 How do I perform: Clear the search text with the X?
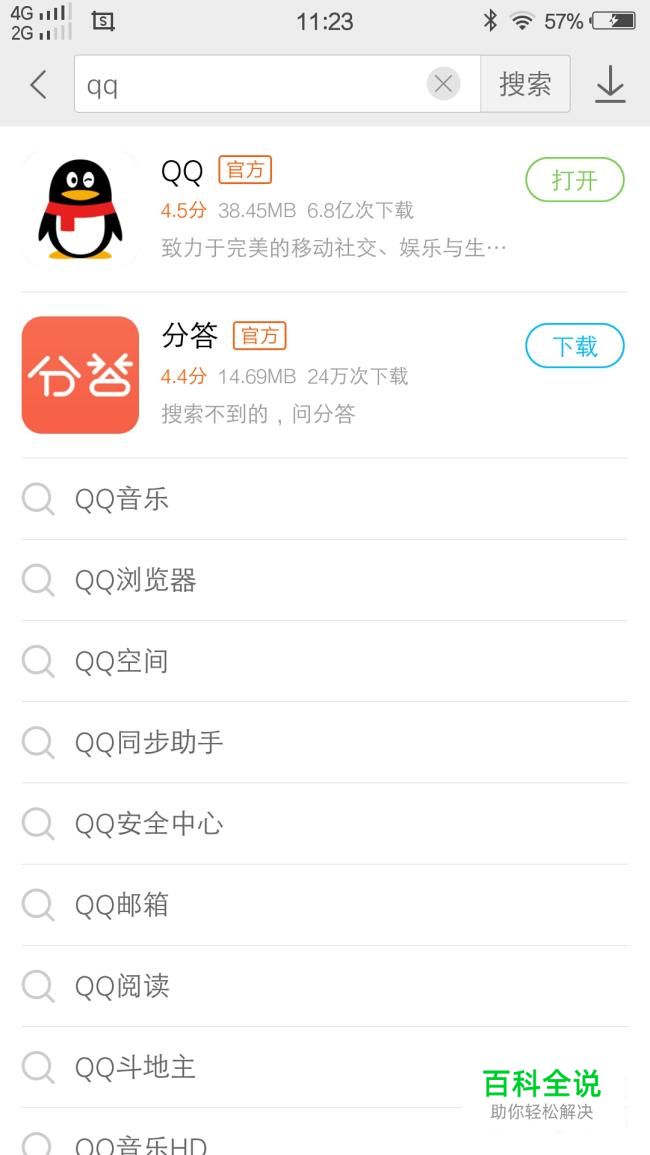(x=443, y=85)
